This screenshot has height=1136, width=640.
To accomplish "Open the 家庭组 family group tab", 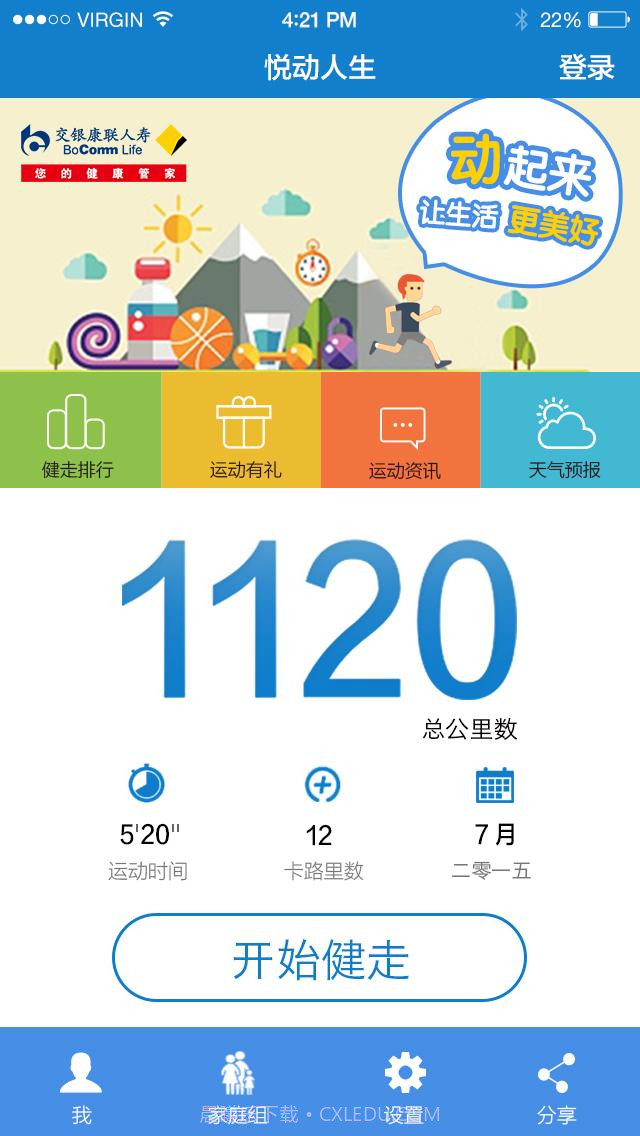I will tap(238, 1086).
